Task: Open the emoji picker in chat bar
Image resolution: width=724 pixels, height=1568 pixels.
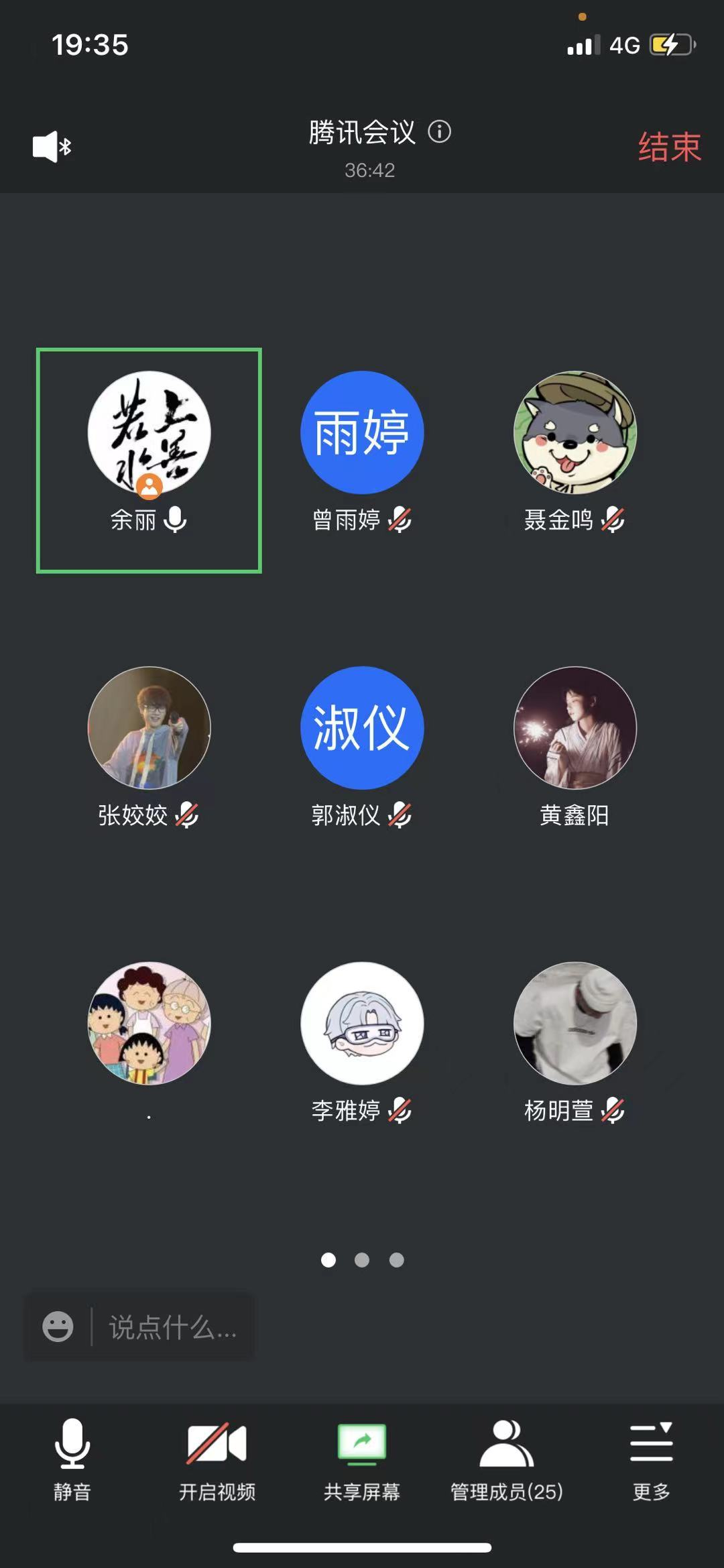Action: [x=58, y=1326]
